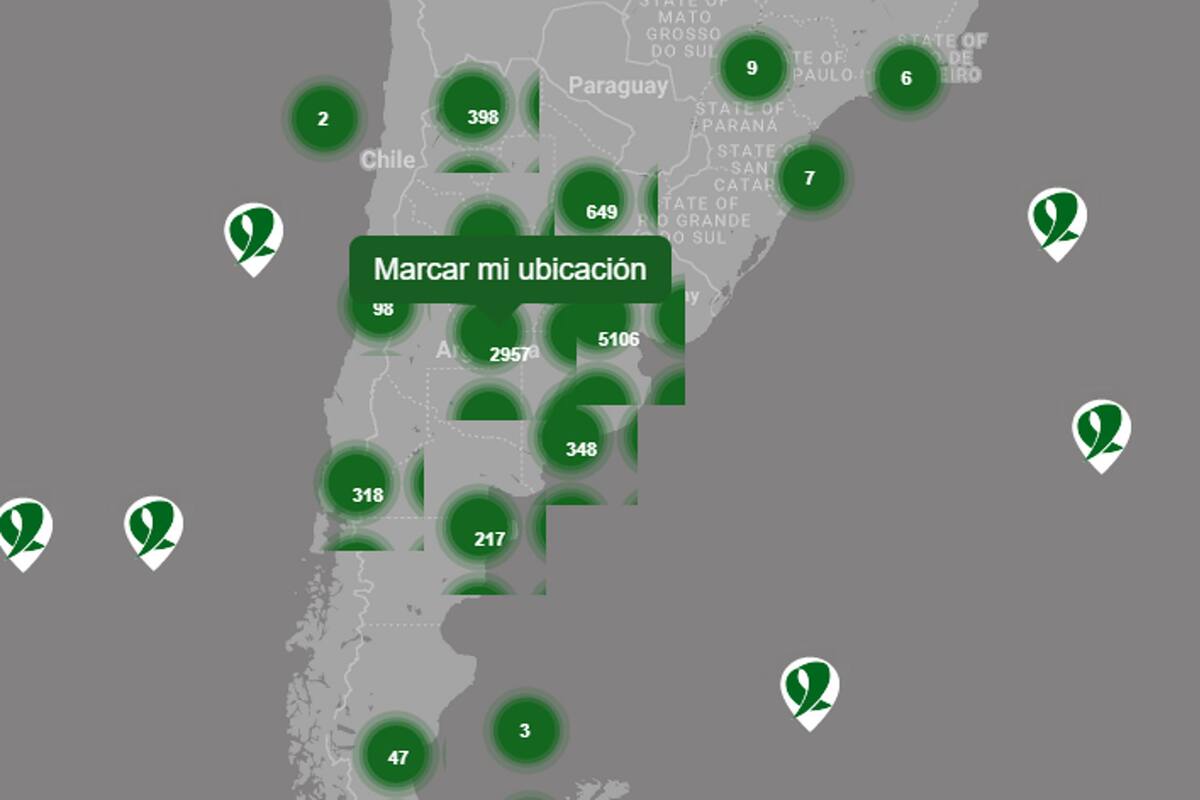Select the cluster labeled 2 off Chile

(x=323, y=119)
